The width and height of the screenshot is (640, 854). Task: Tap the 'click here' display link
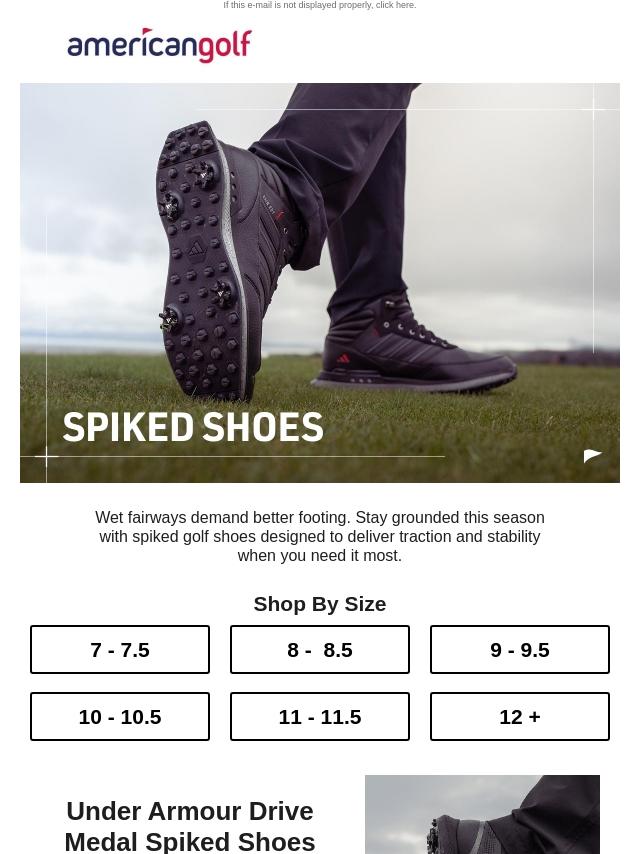[395, 5]
